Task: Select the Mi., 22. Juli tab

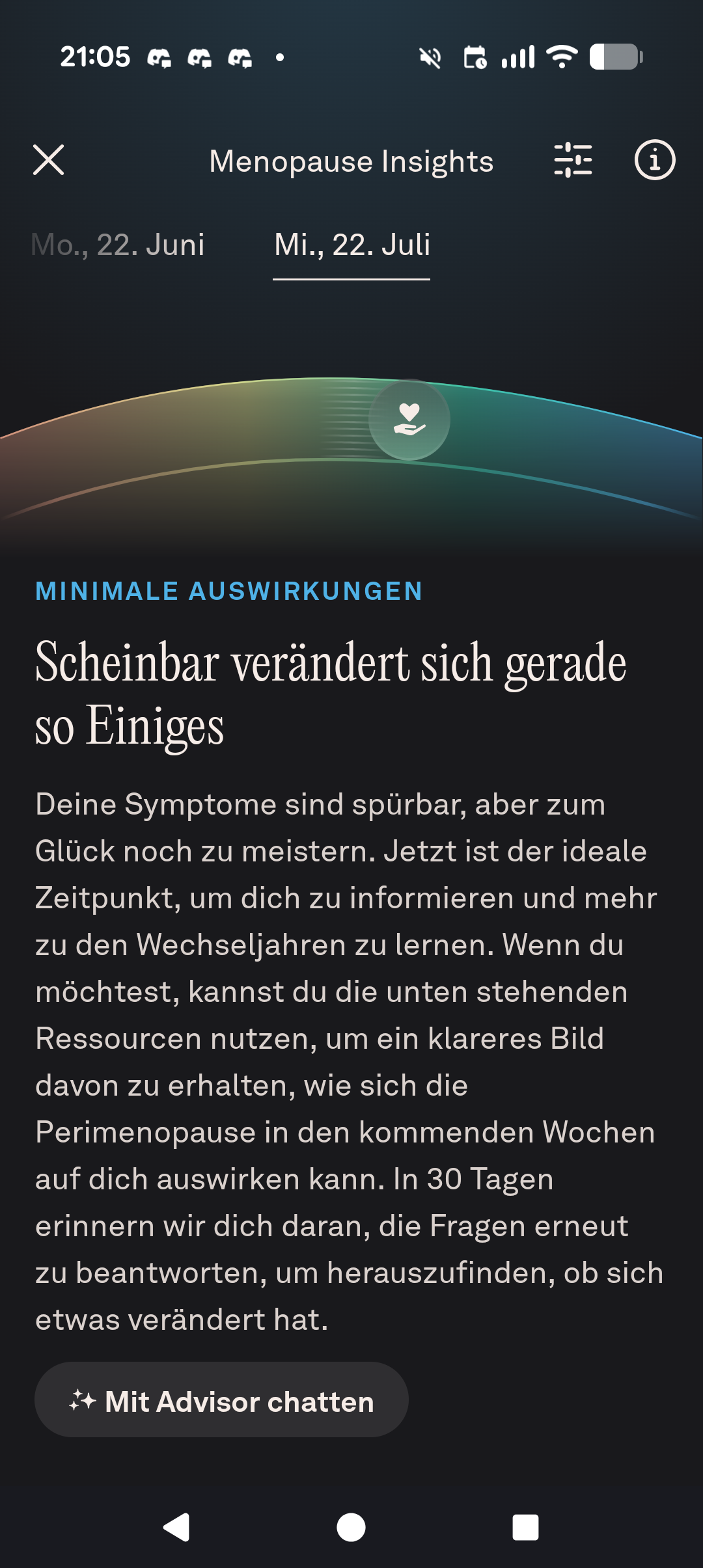Action: [352, 245]
